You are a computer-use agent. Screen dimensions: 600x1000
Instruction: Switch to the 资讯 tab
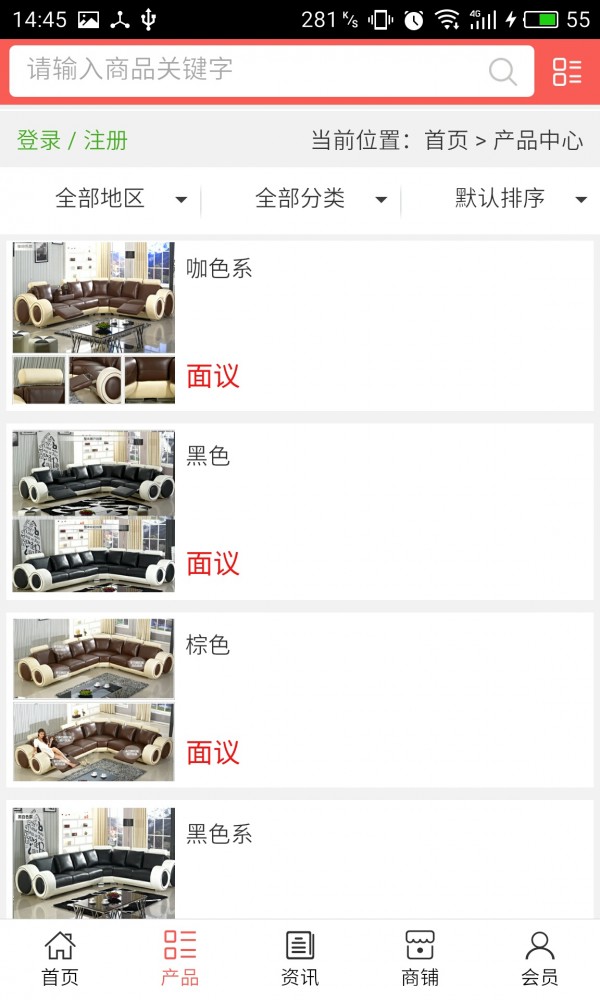click(300, 958)
